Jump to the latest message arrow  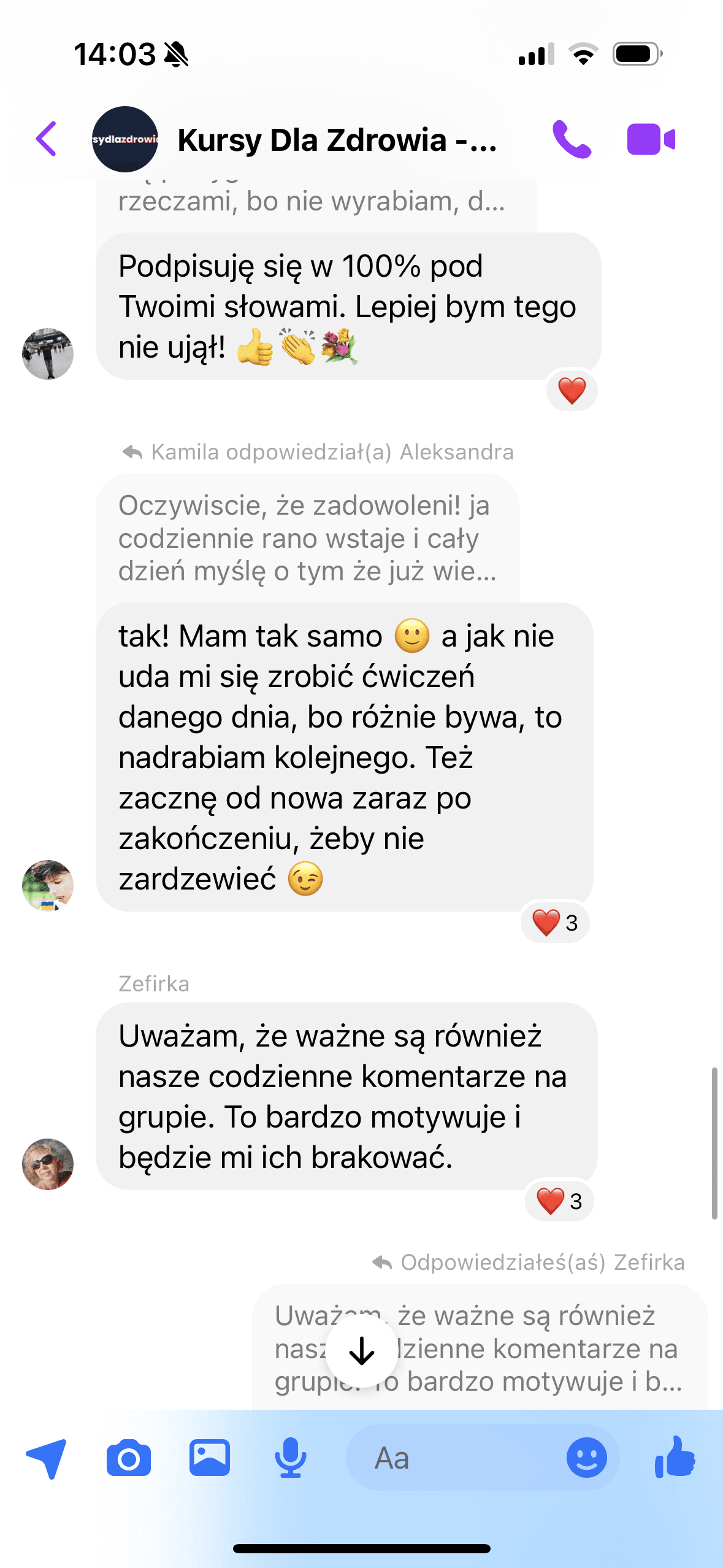[x=362, y=1351]
